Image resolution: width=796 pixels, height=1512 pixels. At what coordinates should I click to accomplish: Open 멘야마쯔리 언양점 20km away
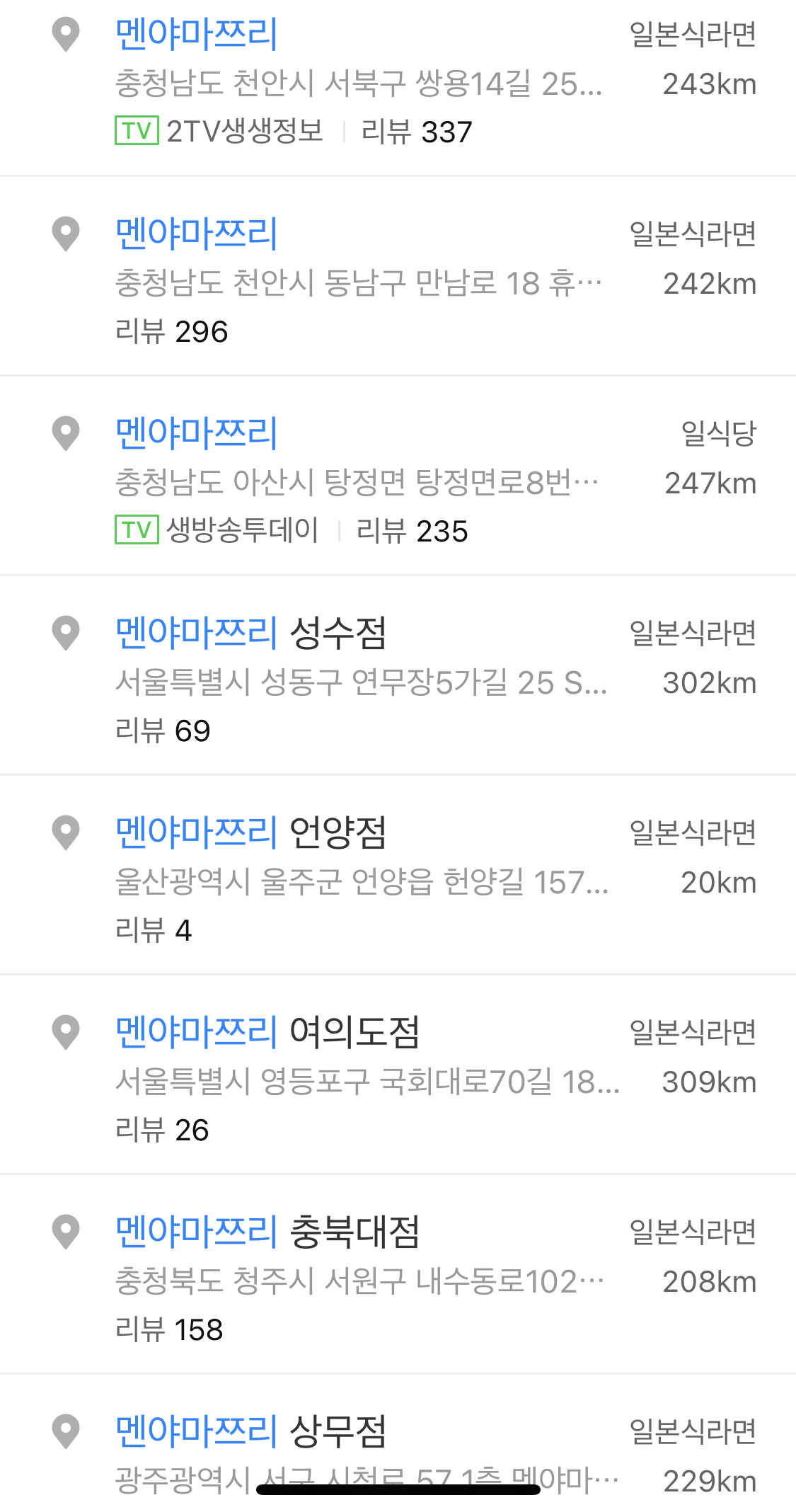[x=251, y=832]
